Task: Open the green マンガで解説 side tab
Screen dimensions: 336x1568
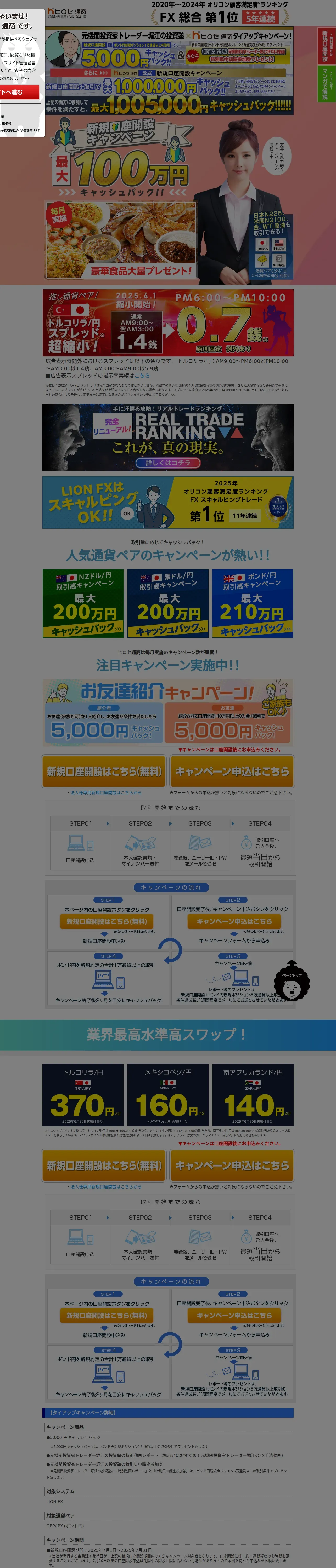Action: coord(326,83)
